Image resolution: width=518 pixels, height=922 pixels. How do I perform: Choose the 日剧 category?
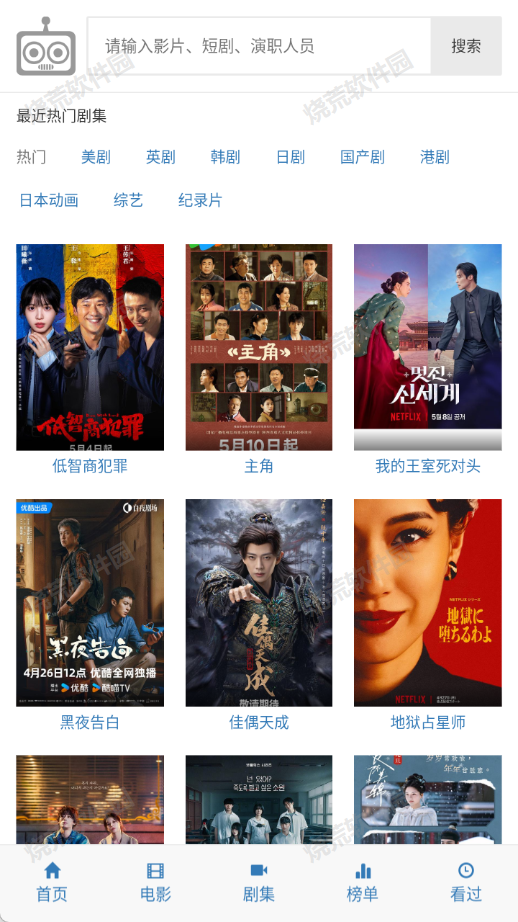[x=290, y=157]
